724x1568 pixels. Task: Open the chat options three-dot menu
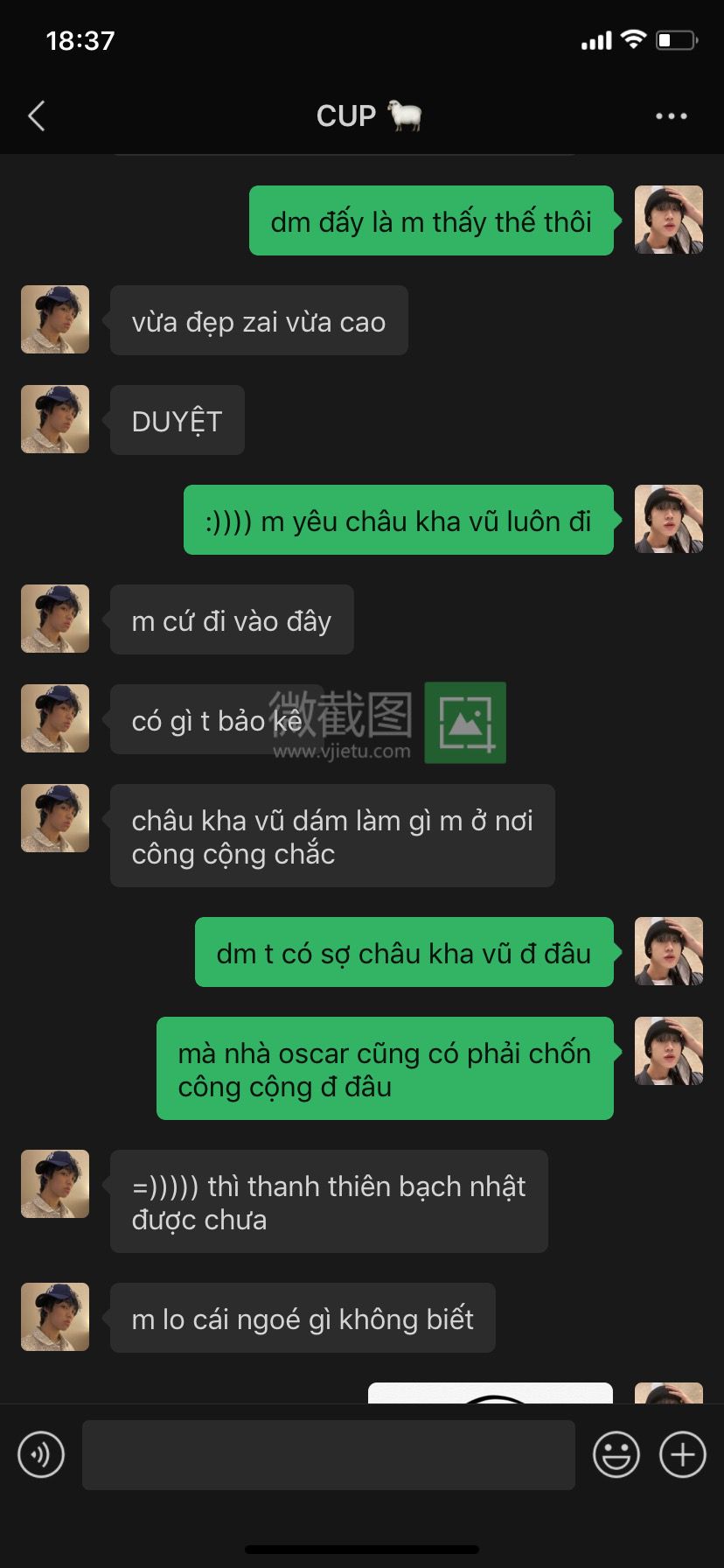(x=671, y=115)
